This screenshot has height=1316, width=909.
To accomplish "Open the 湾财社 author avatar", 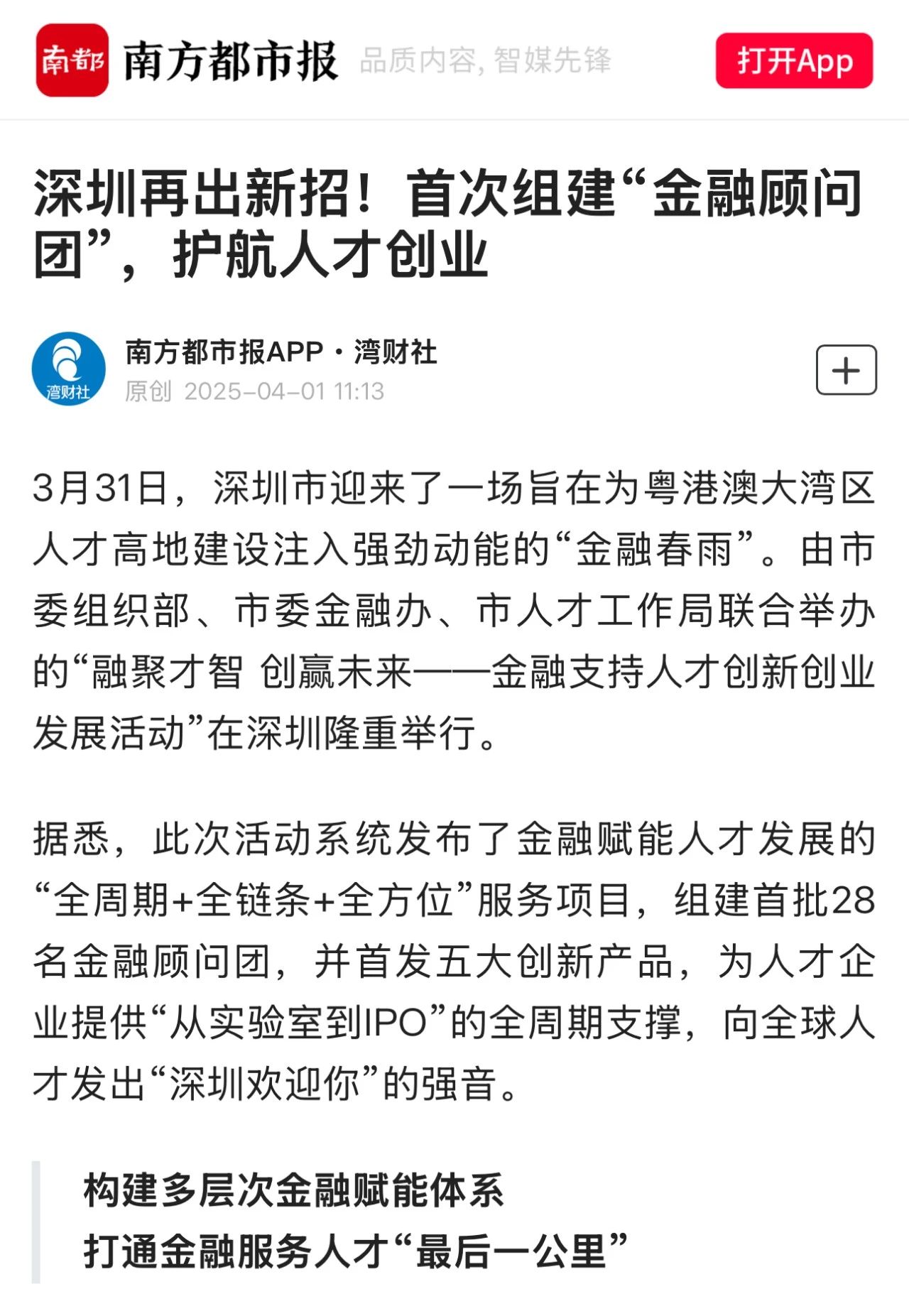I will point(69,369).
